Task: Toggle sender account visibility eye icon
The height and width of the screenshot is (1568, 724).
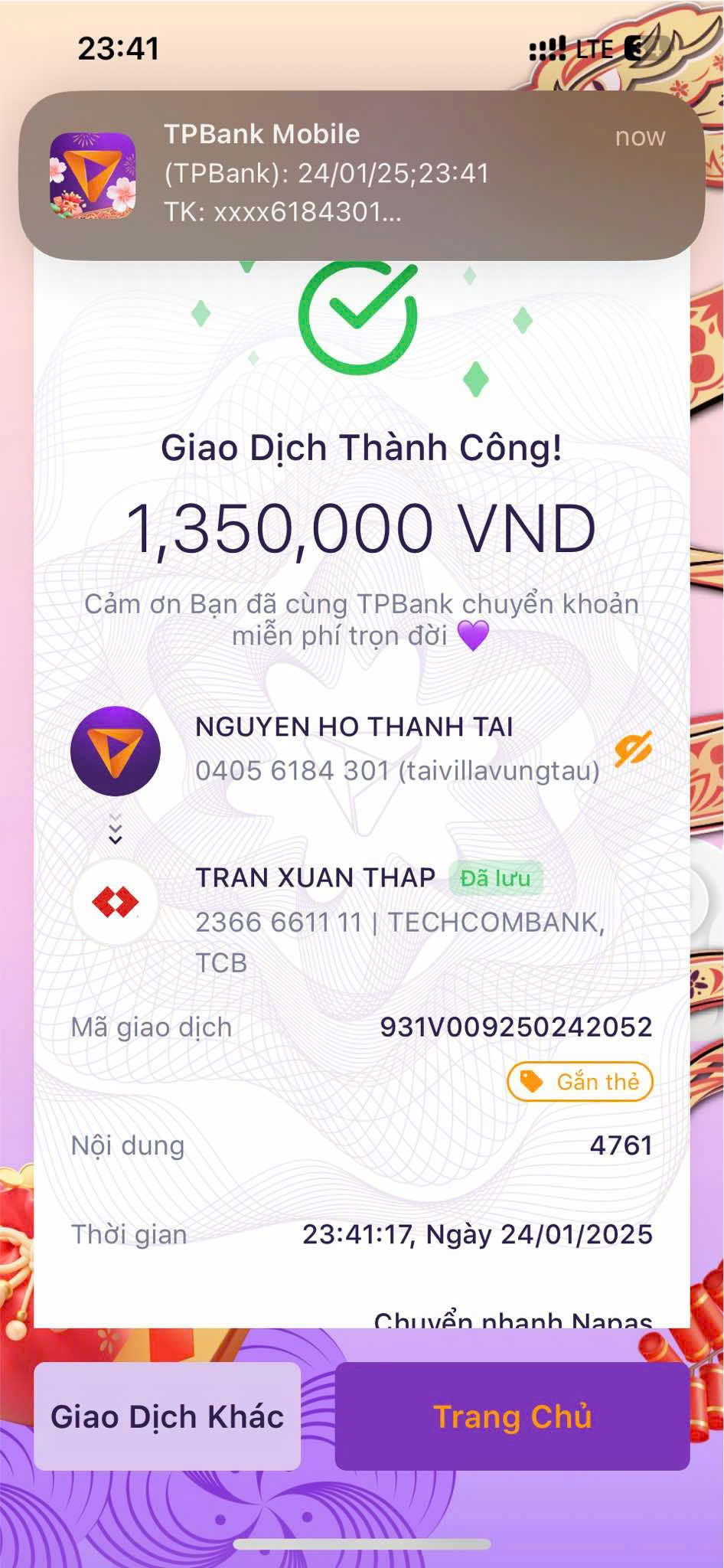Action: click(x=633, y=750)
